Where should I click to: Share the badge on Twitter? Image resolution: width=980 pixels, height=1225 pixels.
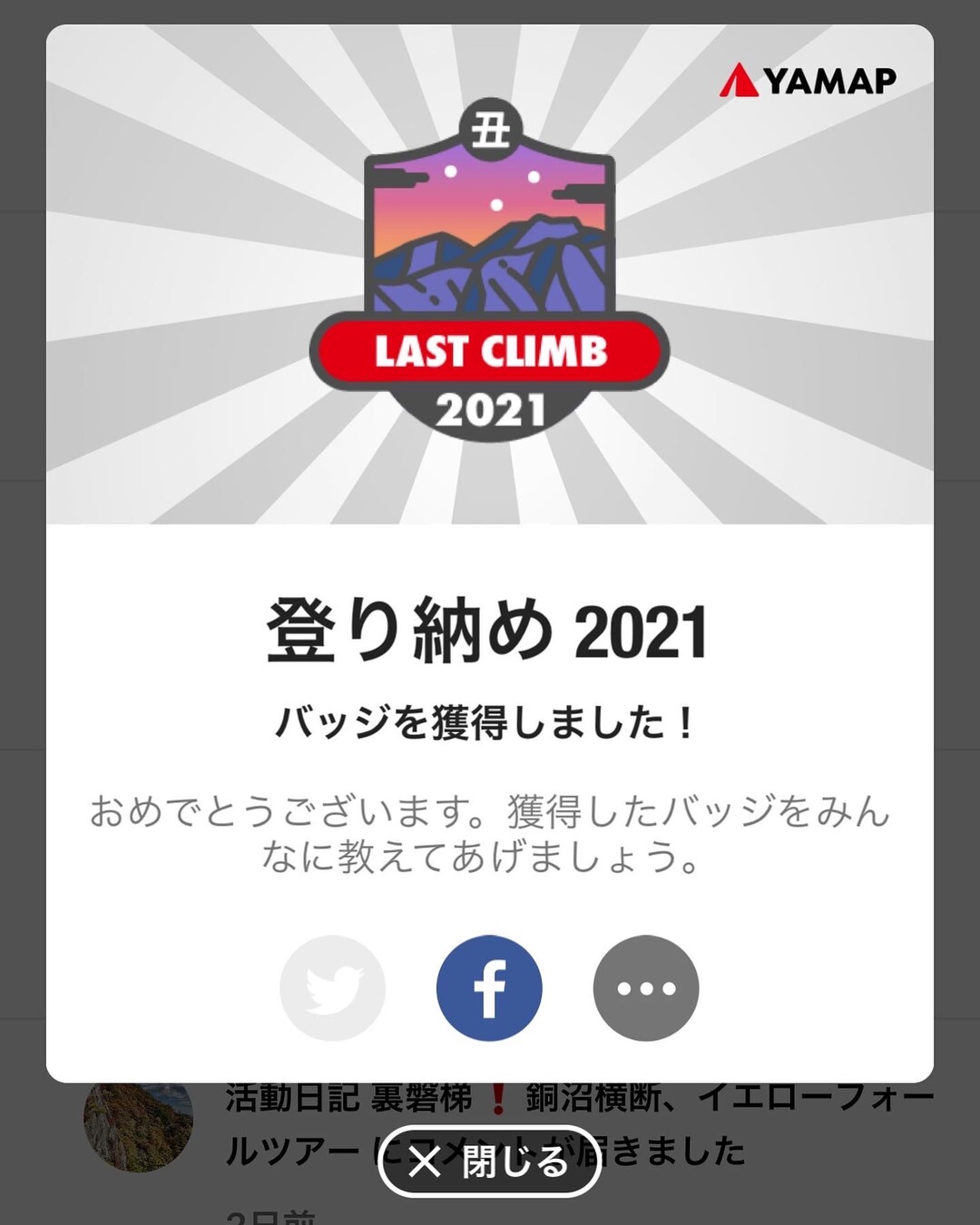click(x=331, y=987)
